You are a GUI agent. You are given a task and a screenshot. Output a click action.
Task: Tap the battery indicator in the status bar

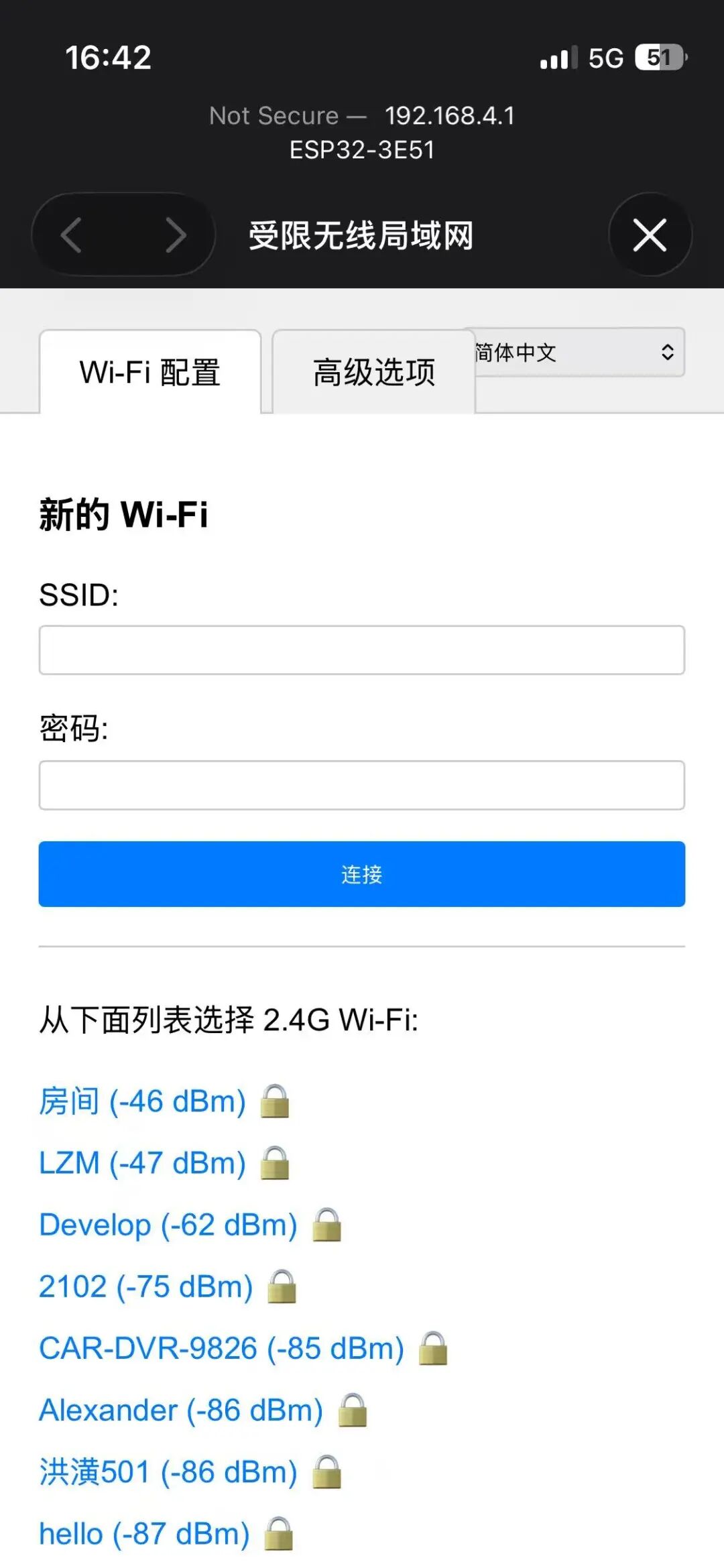(659, 57)
